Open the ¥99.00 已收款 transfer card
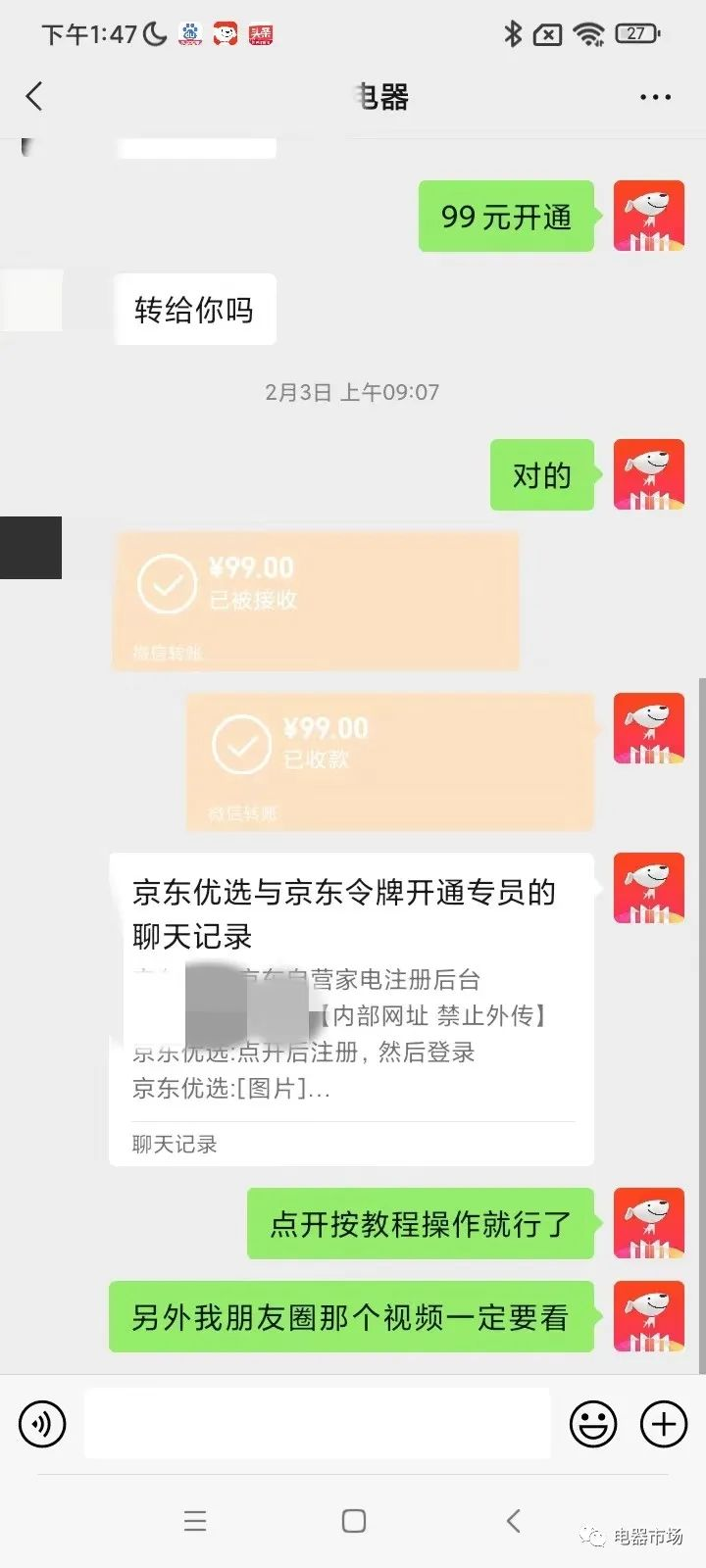The image size is (706, 1568). coord(389,761)
